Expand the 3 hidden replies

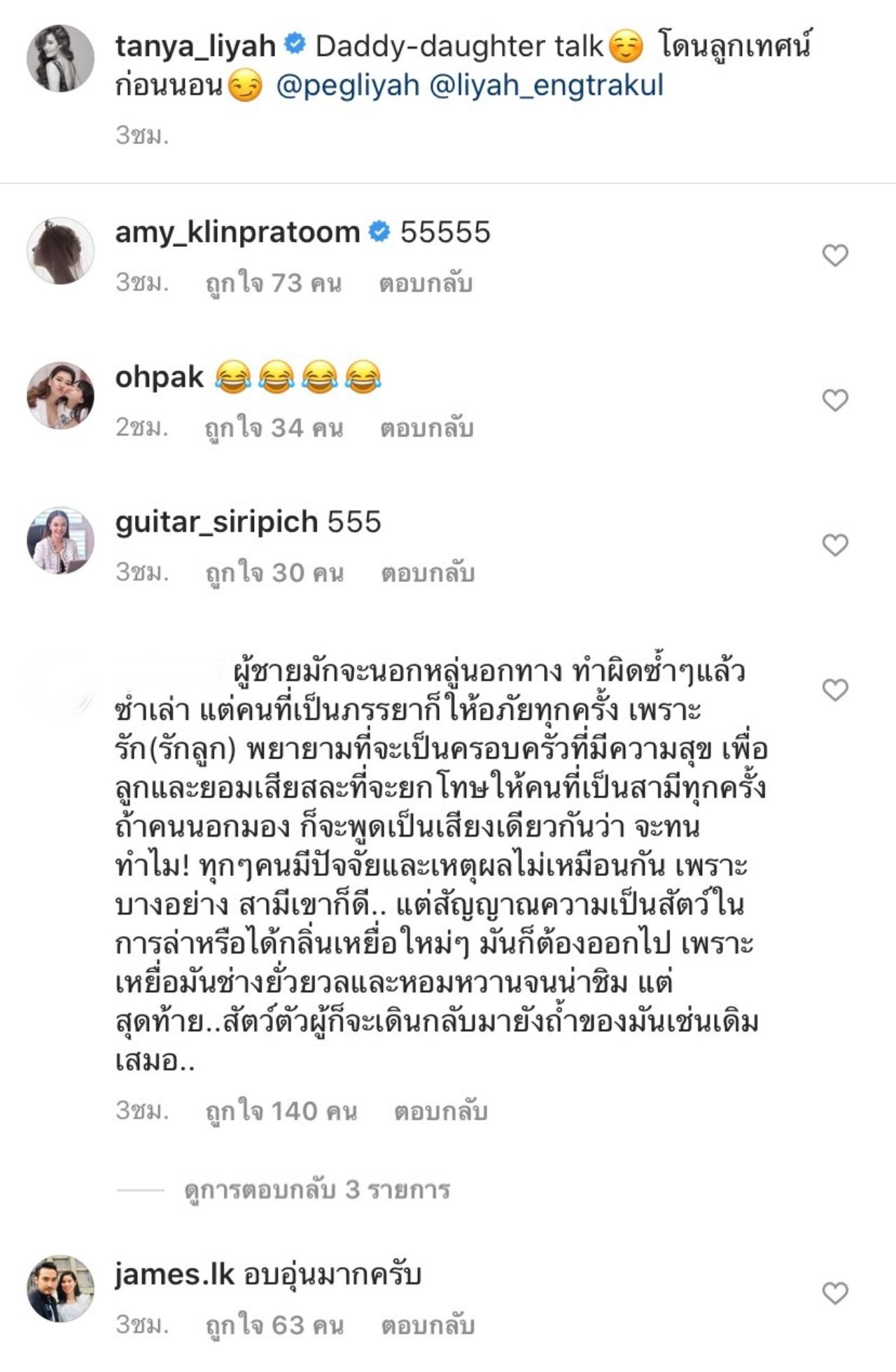click(x=317, y=1189)
